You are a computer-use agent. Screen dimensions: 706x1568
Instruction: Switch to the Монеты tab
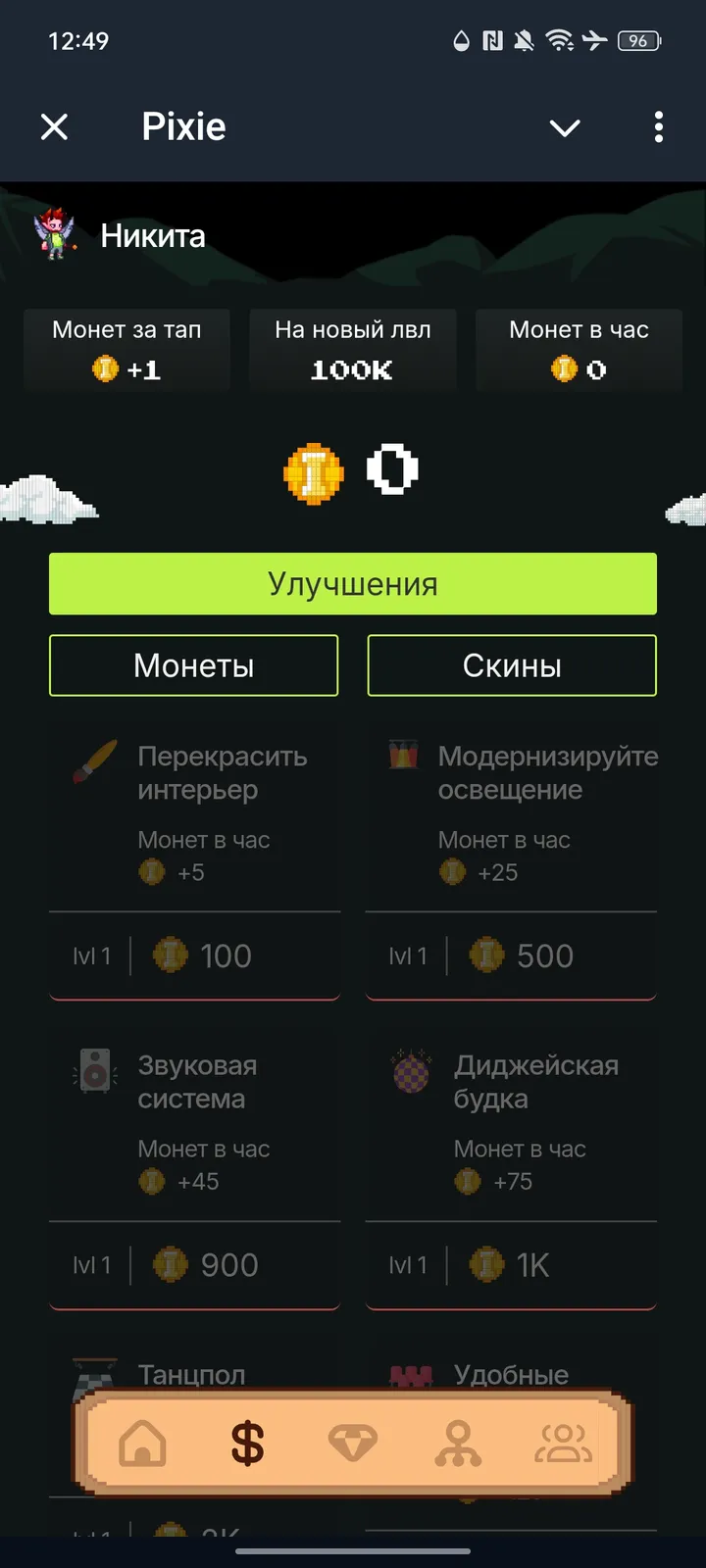(x=194, y=666)
